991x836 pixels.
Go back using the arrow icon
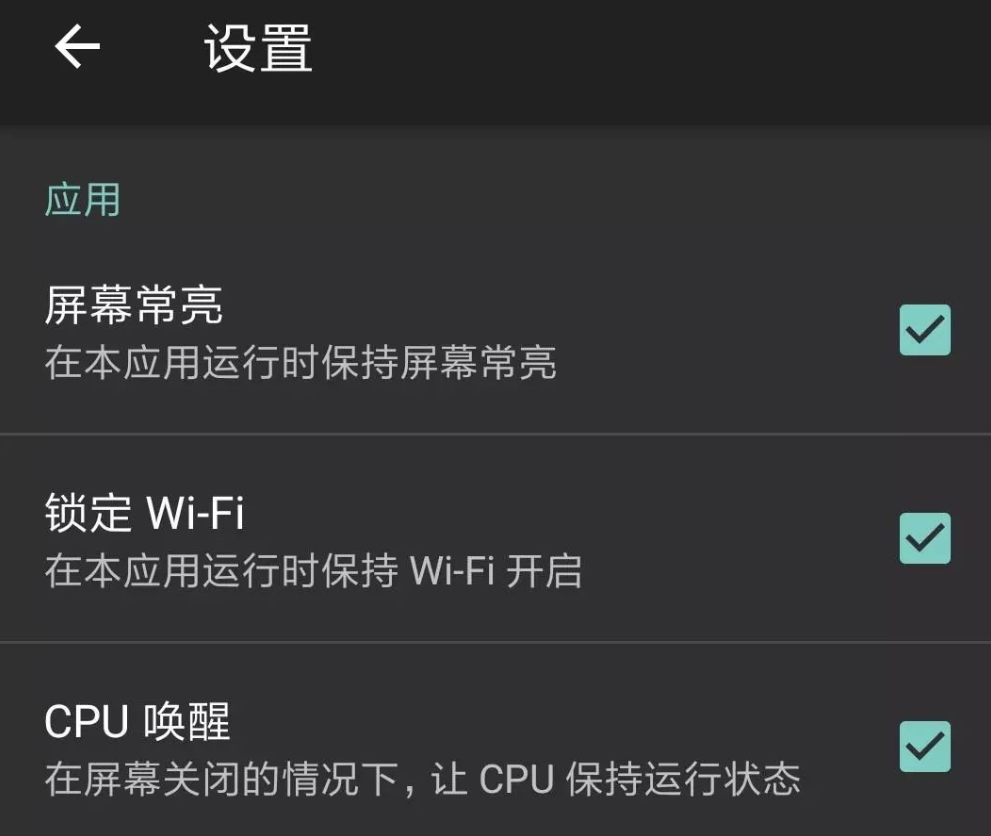click(x=77, y=47)
